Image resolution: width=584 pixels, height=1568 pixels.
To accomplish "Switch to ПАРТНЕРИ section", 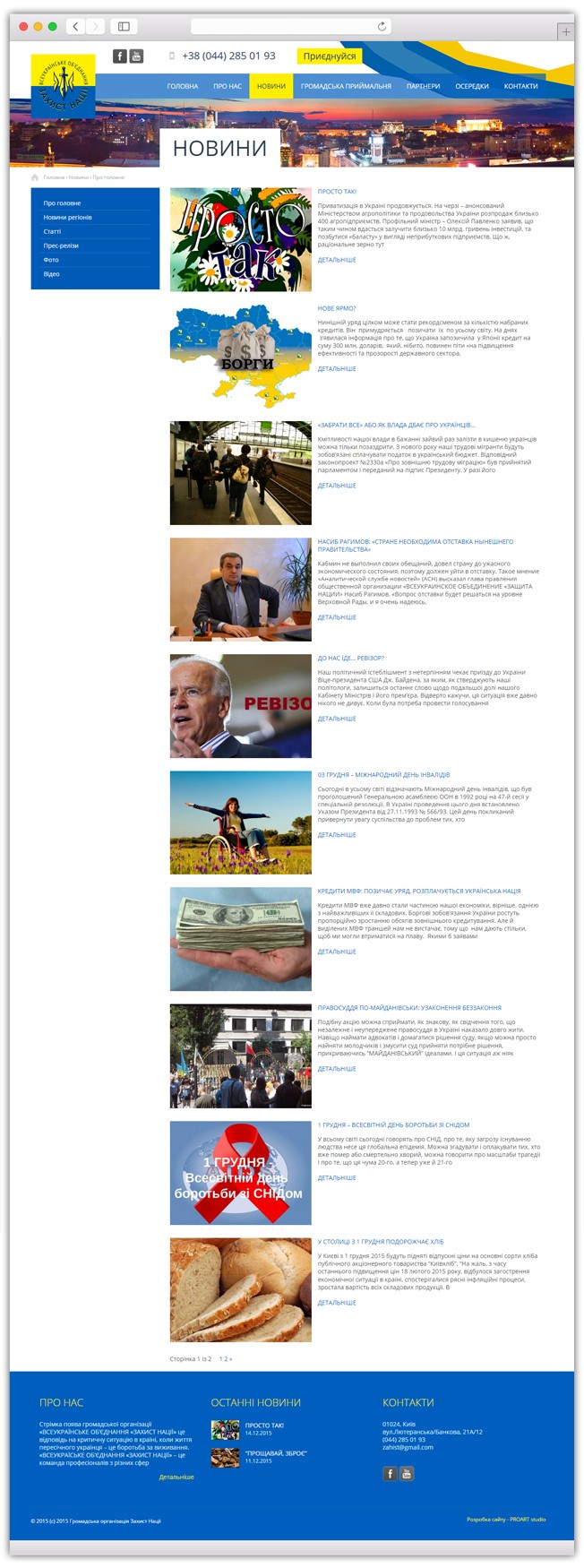I will coord(423,87).
